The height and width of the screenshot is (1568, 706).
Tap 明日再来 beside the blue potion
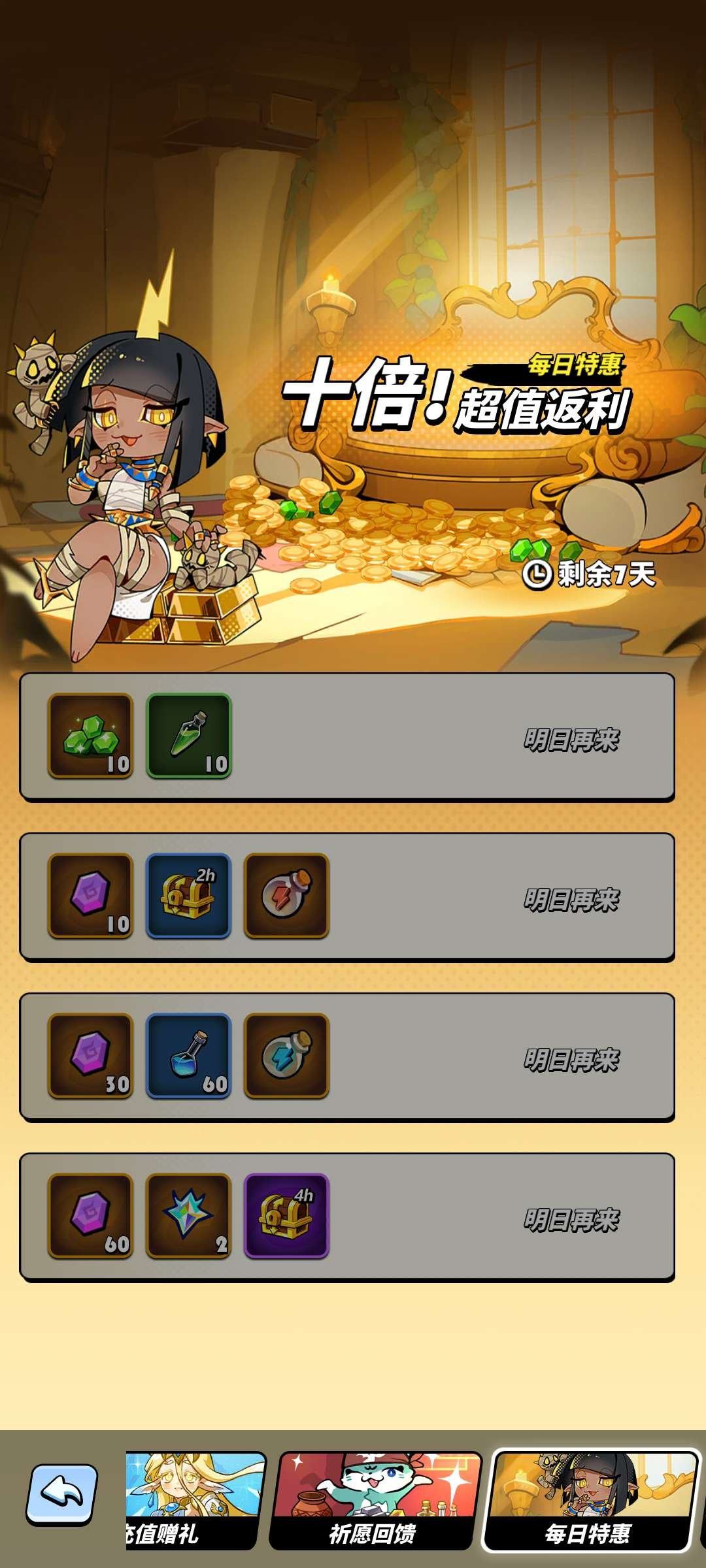click(x=571, y=1060)
